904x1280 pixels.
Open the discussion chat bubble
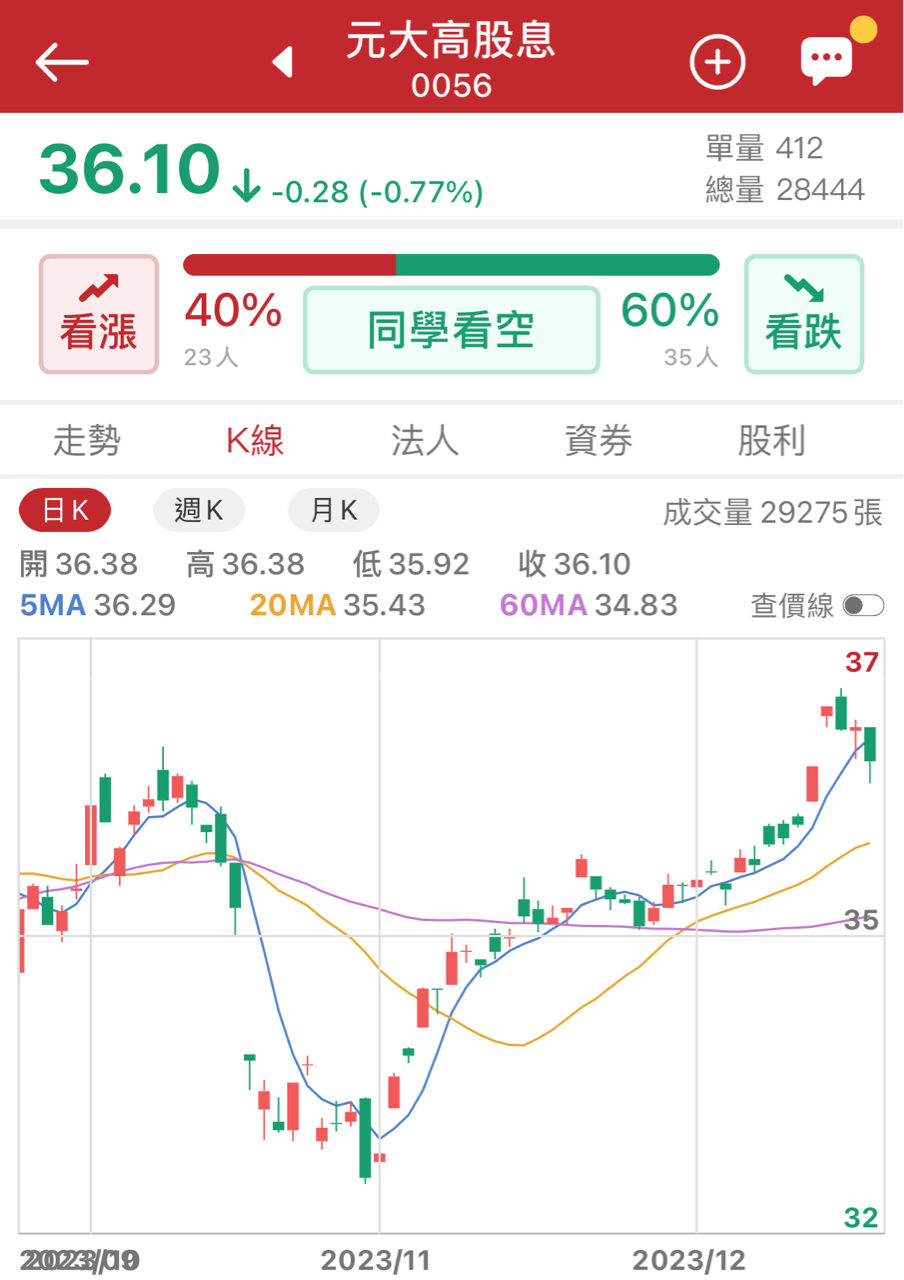pos(827,60)
